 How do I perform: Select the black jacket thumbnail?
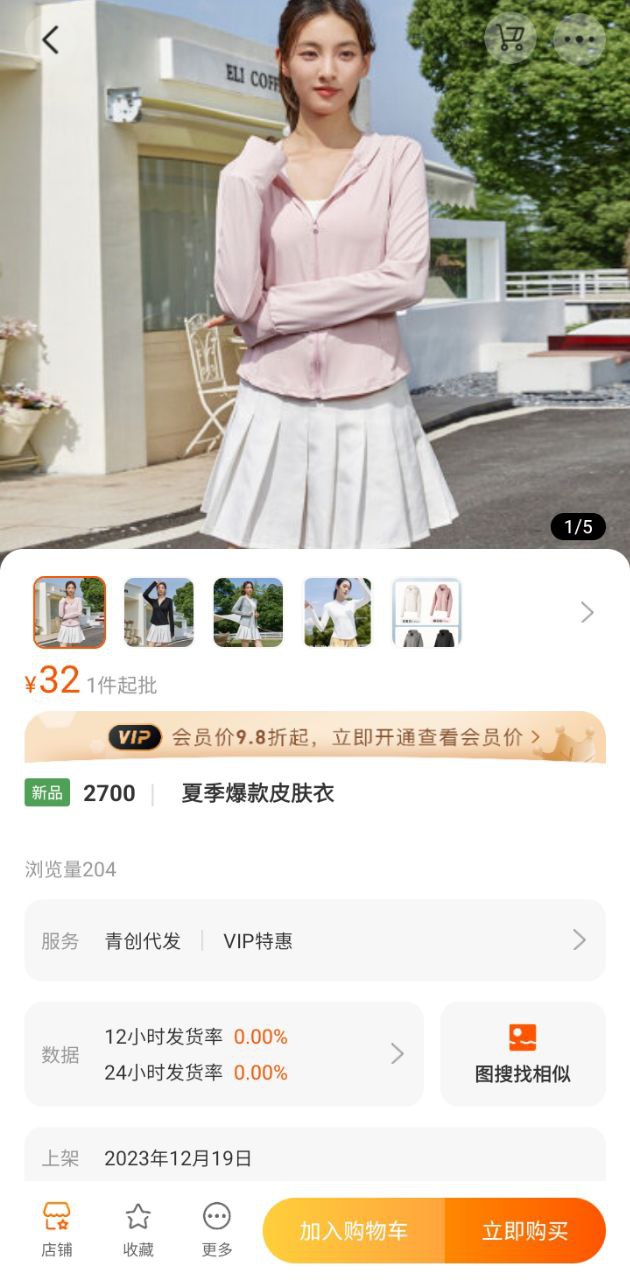pos(158,612)
